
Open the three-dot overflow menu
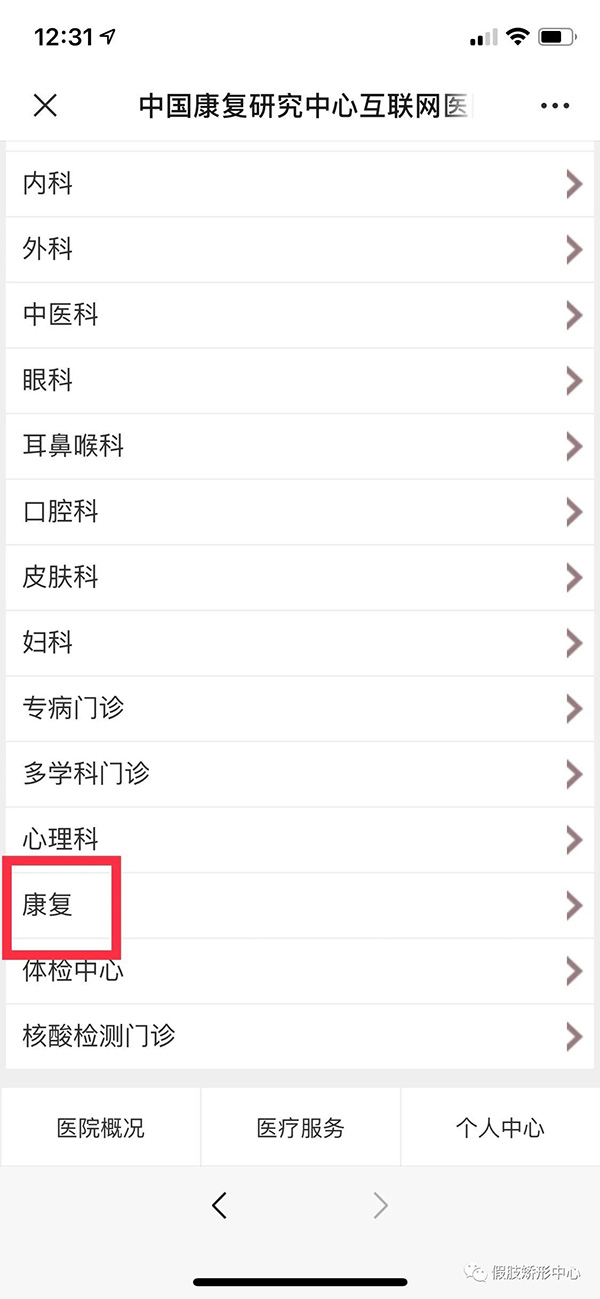coord(554,106)
